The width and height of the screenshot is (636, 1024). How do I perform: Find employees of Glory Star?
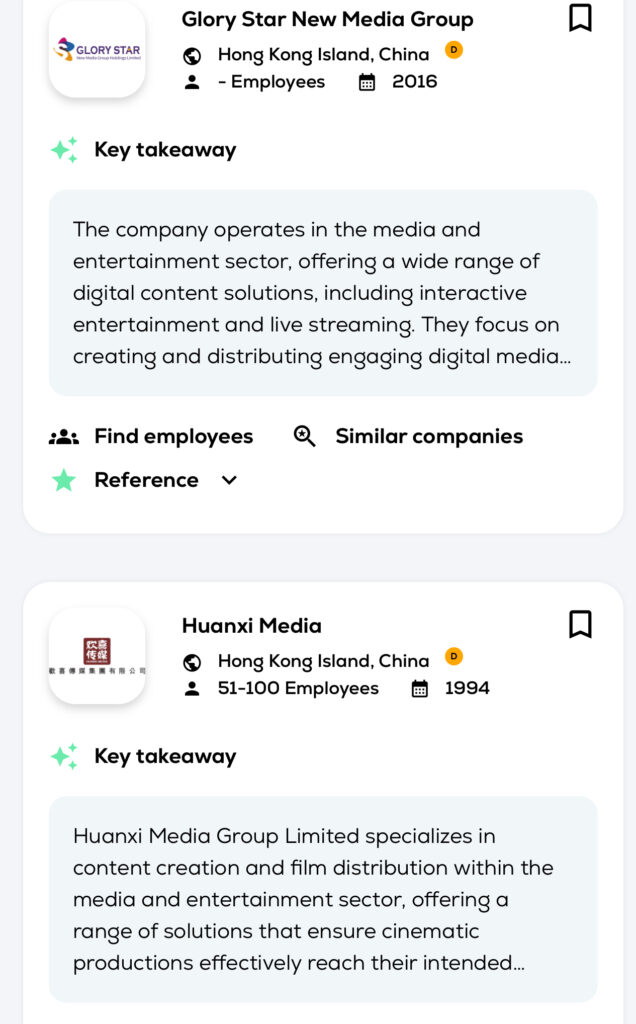pos(151,436)
